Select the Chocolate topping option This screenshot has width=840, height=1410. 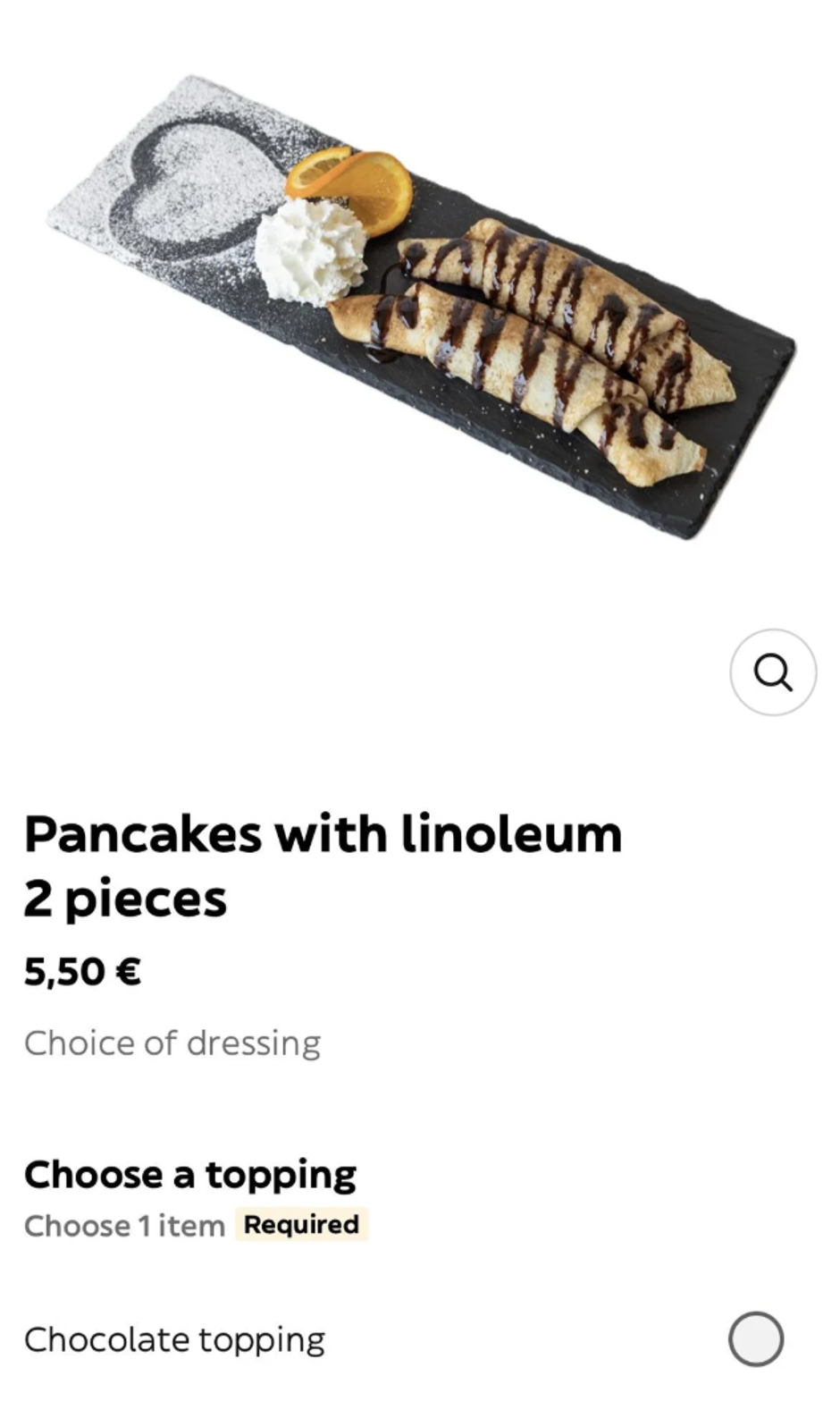755,1338
